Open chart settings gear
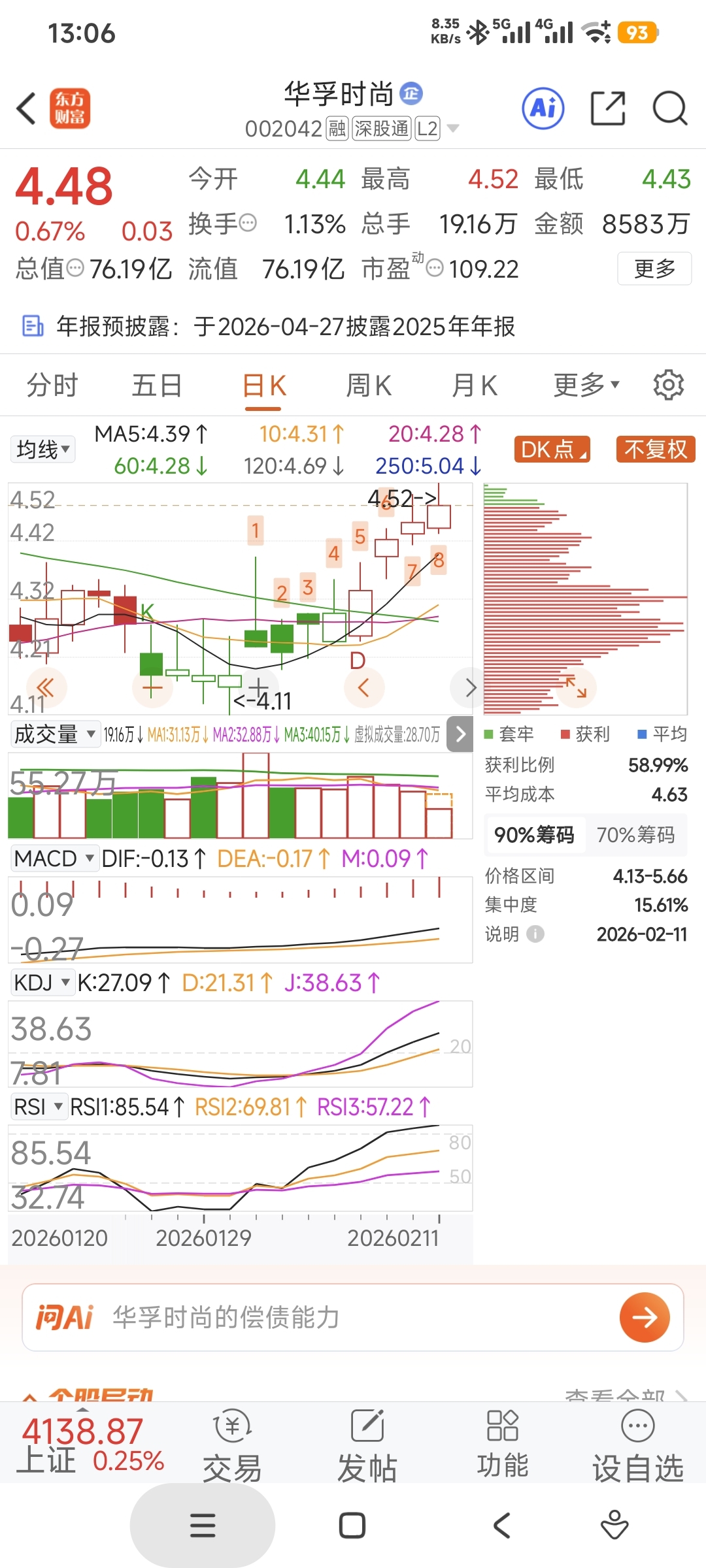The height and width of the screenshot is (1568, 706). click(x=669, y=385)
